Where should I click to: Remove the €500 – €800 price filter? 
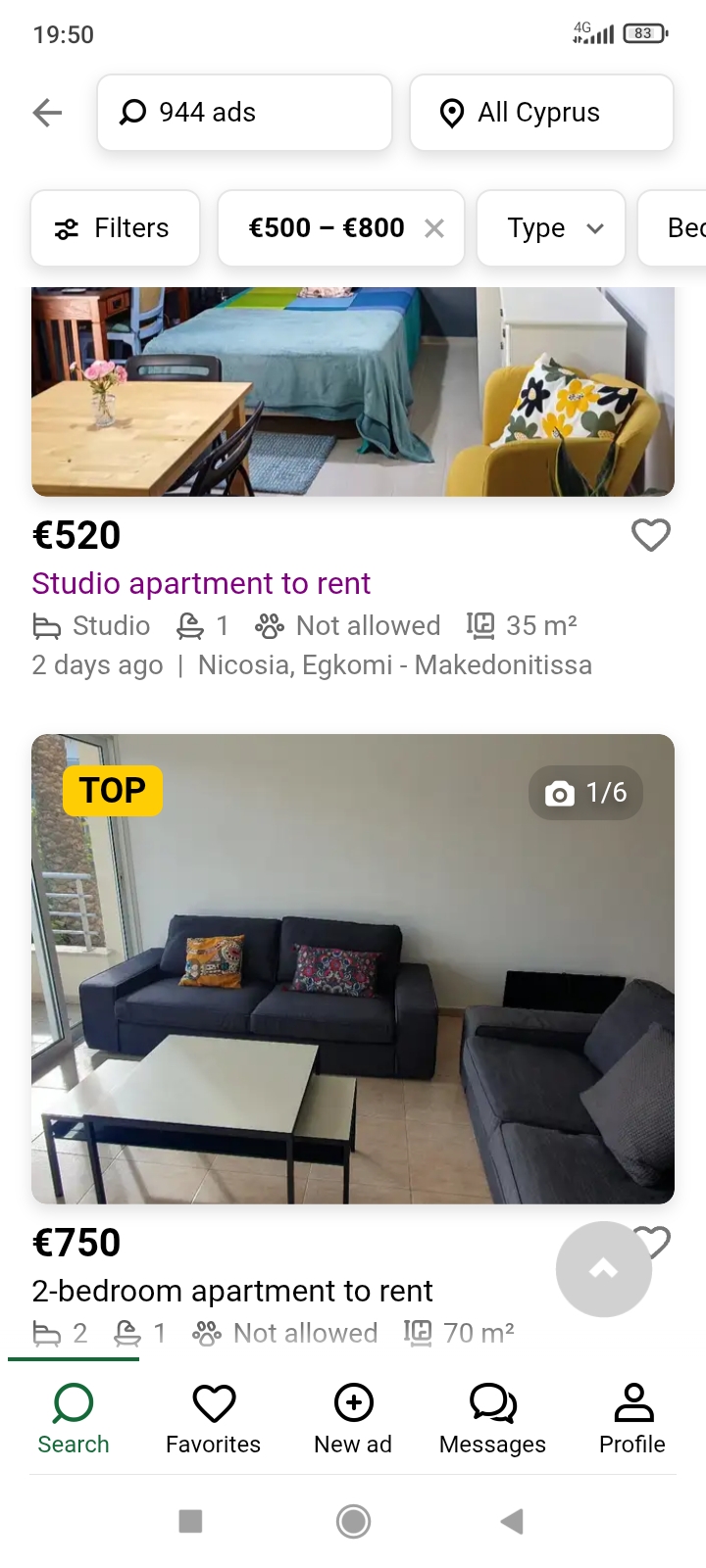[x=434, y=228]
